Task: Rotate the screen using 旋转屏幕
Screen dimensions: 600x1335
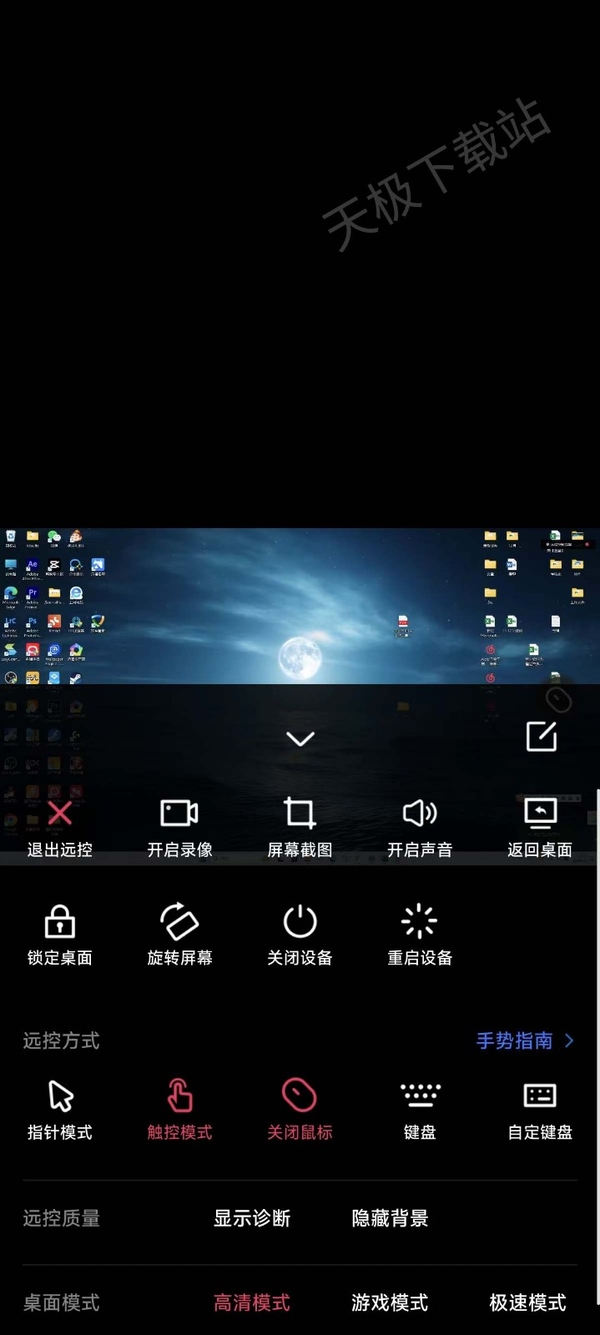Action: pyautogui.click(x=180, y=935)
